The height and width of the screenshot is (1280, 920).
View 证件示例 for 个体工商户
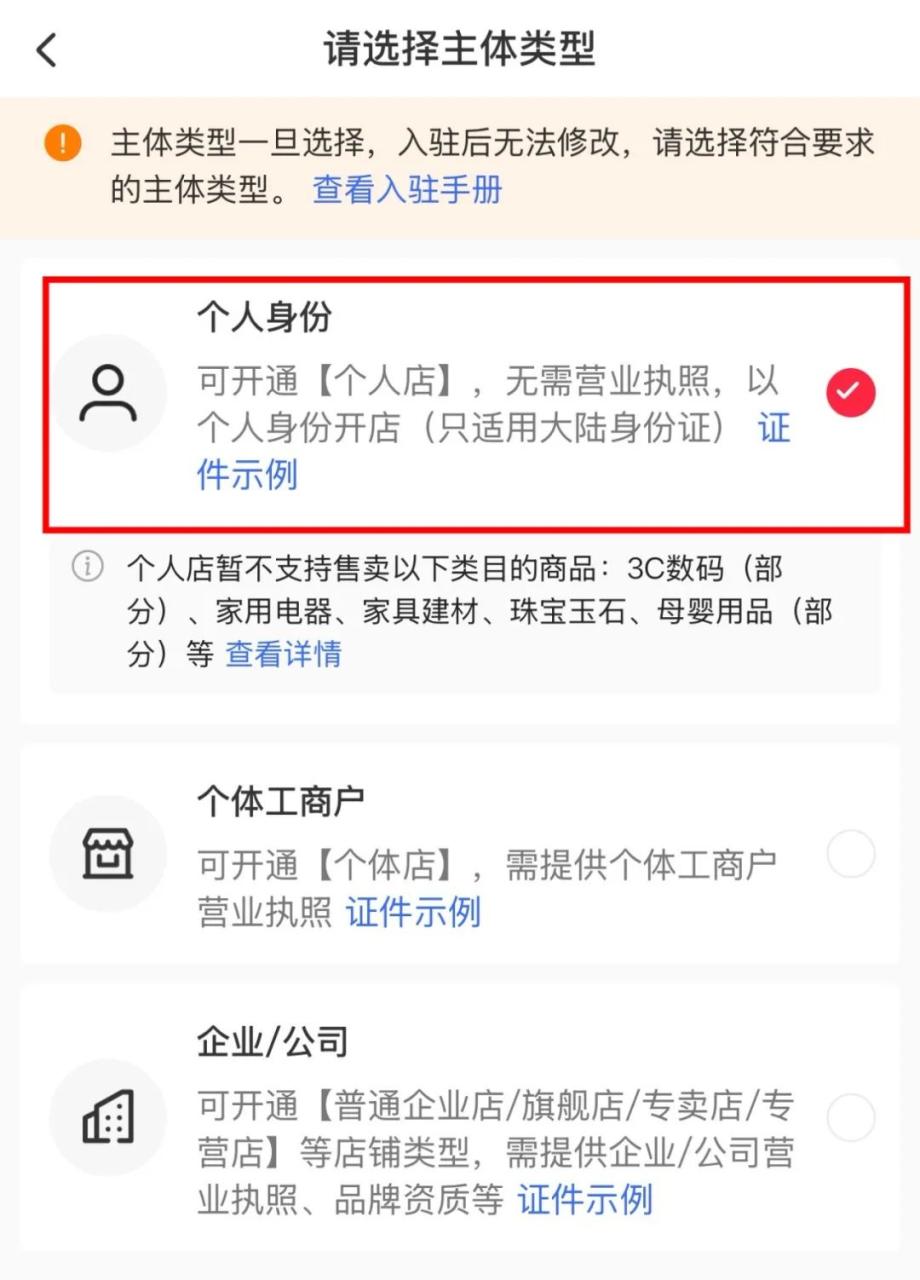(x=413, y=912)
